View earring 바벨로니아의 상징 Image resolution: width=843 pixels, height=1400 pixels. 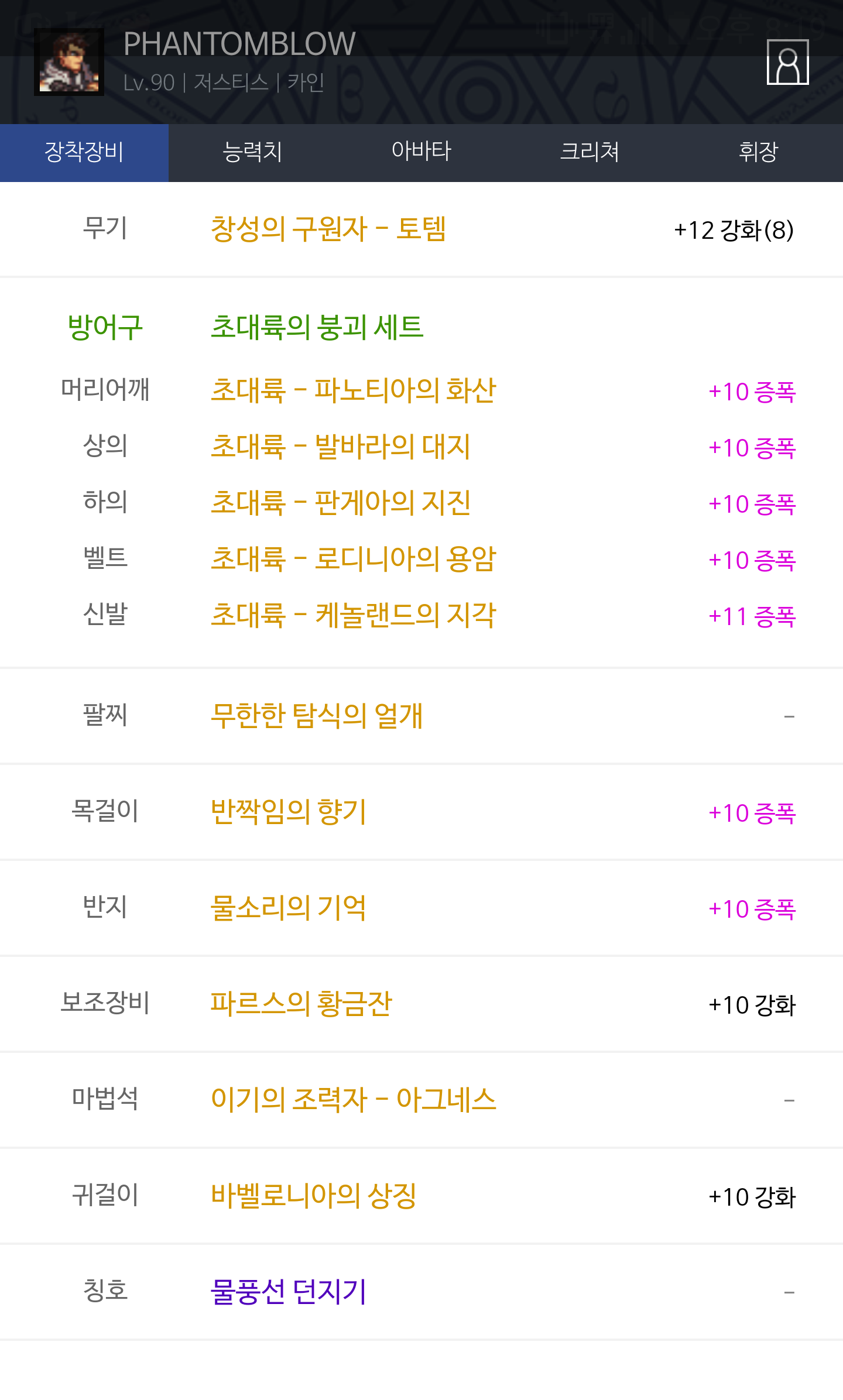coord(313,1196)
